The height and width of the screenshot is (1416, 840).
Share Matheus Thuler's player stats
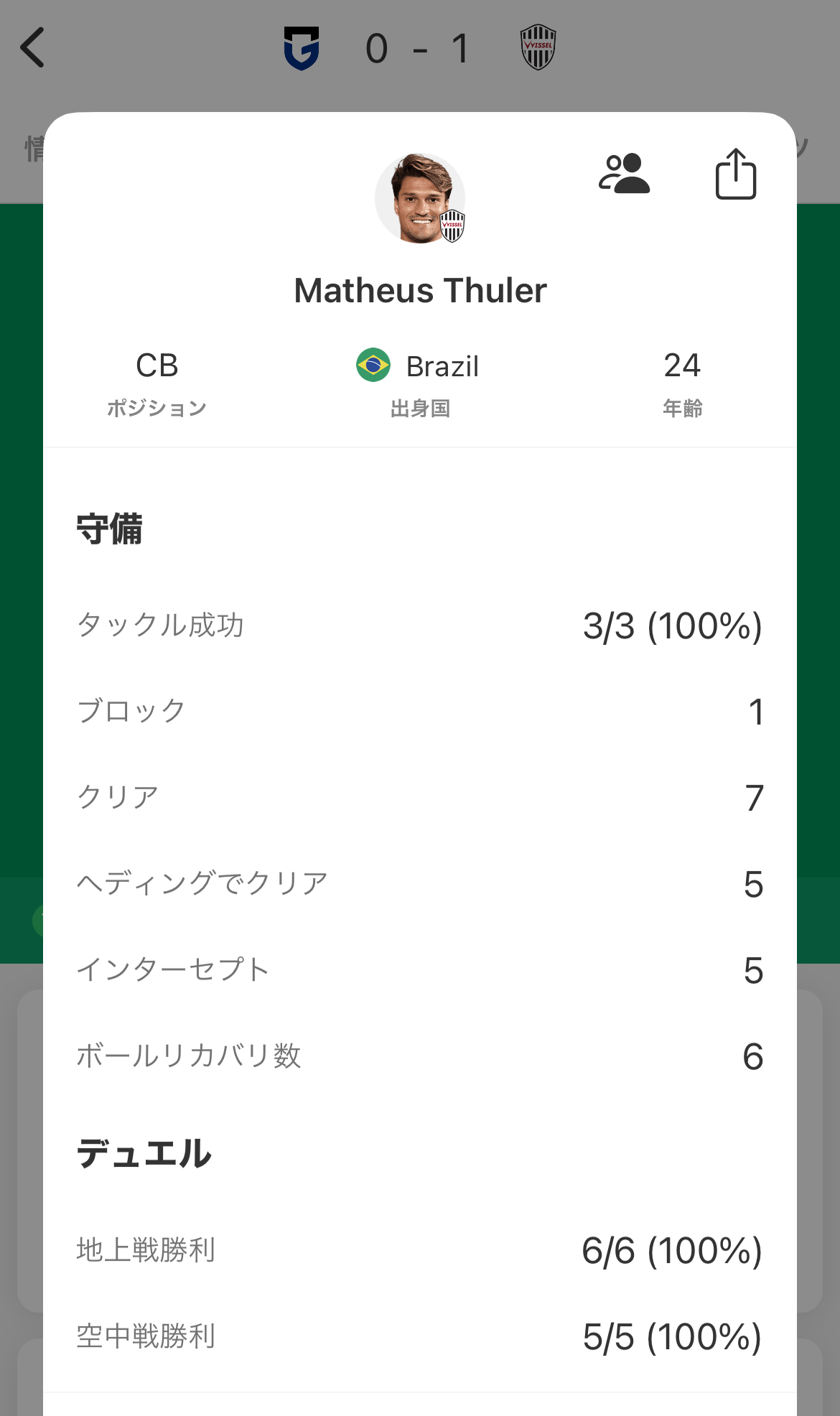click(x=735, y=174)
